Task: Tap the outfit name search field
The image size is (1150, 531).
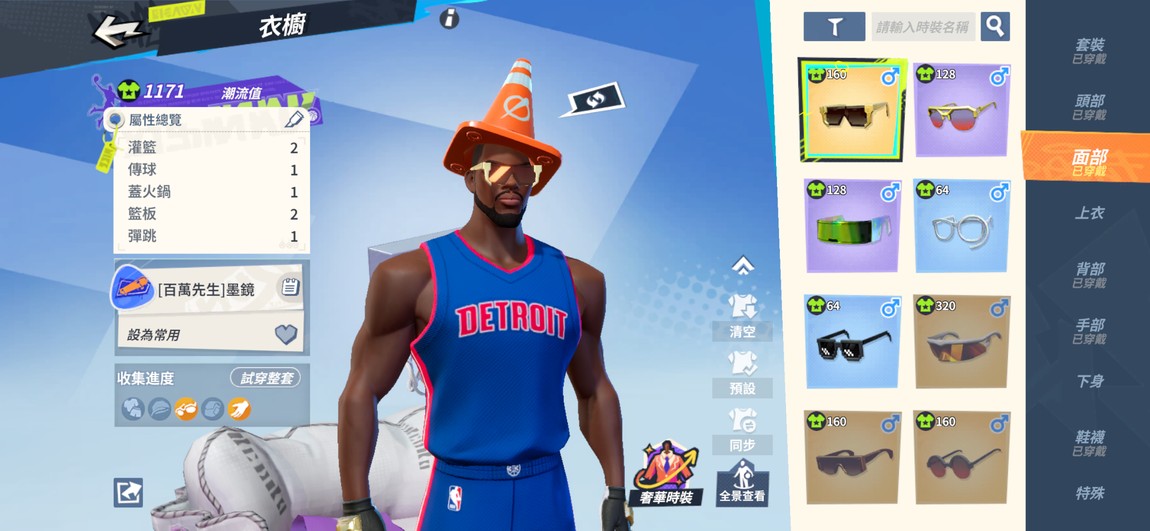Action: click(x=922, y=27)
